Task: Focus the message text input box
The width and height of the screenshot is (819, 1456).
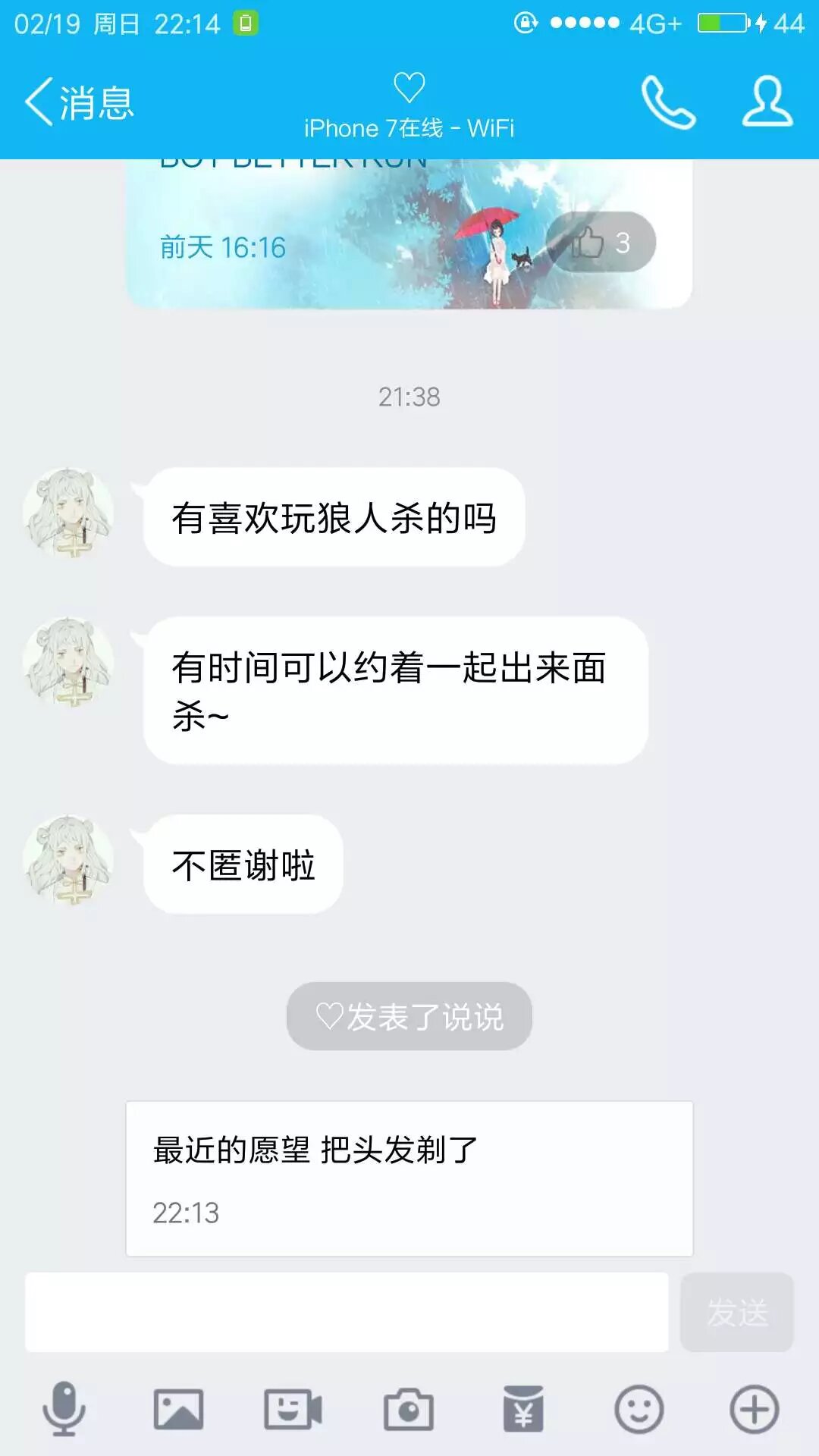Action: 347,1312
